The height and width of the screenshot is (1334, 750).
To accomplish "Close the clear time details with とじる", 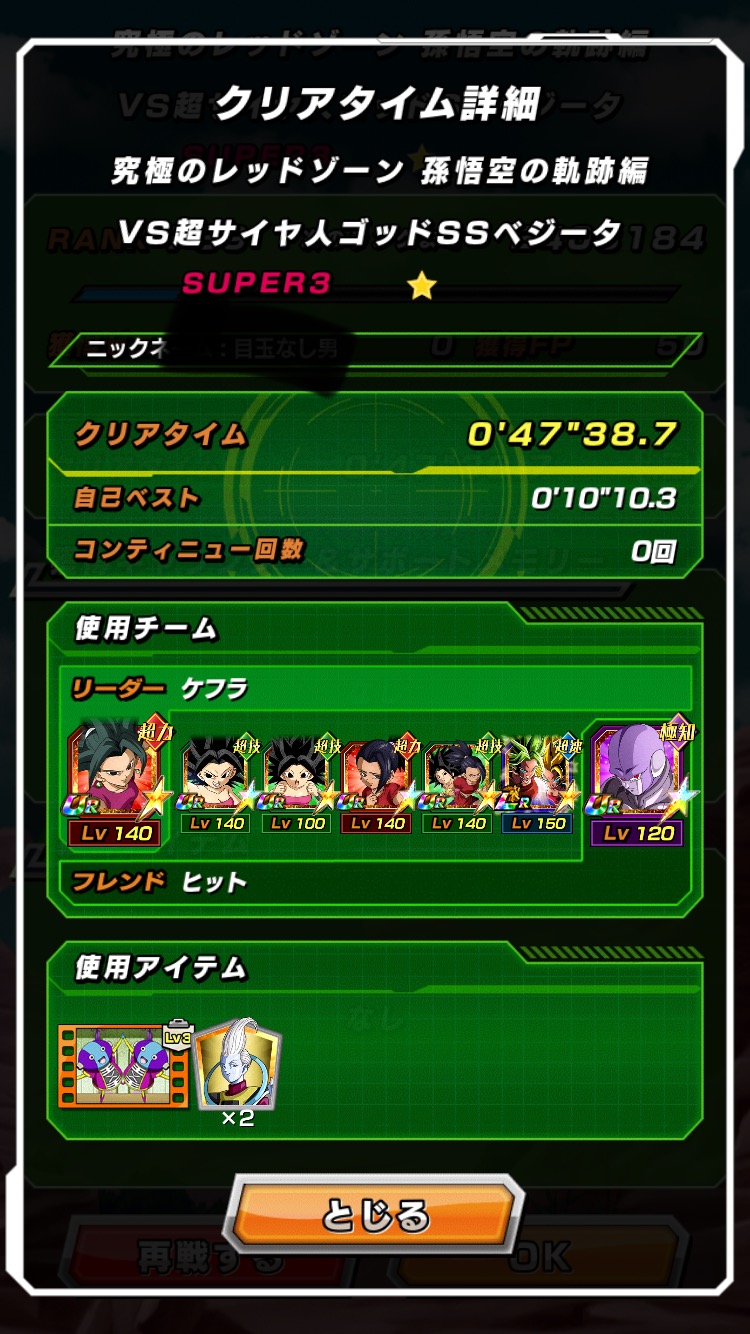I will click(x=375, y=1215).
